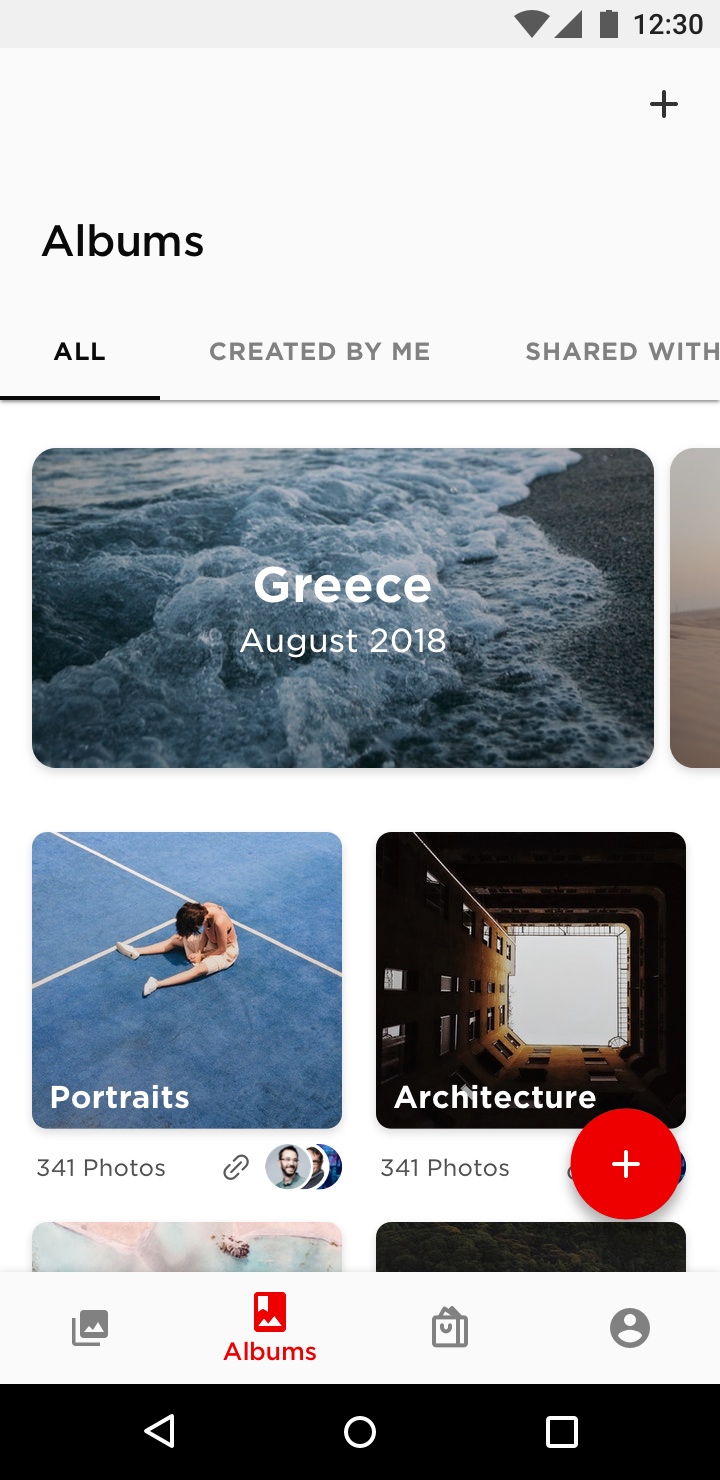Open the Portraits album
Viewport: 720px width, 1480px height.
187,980
